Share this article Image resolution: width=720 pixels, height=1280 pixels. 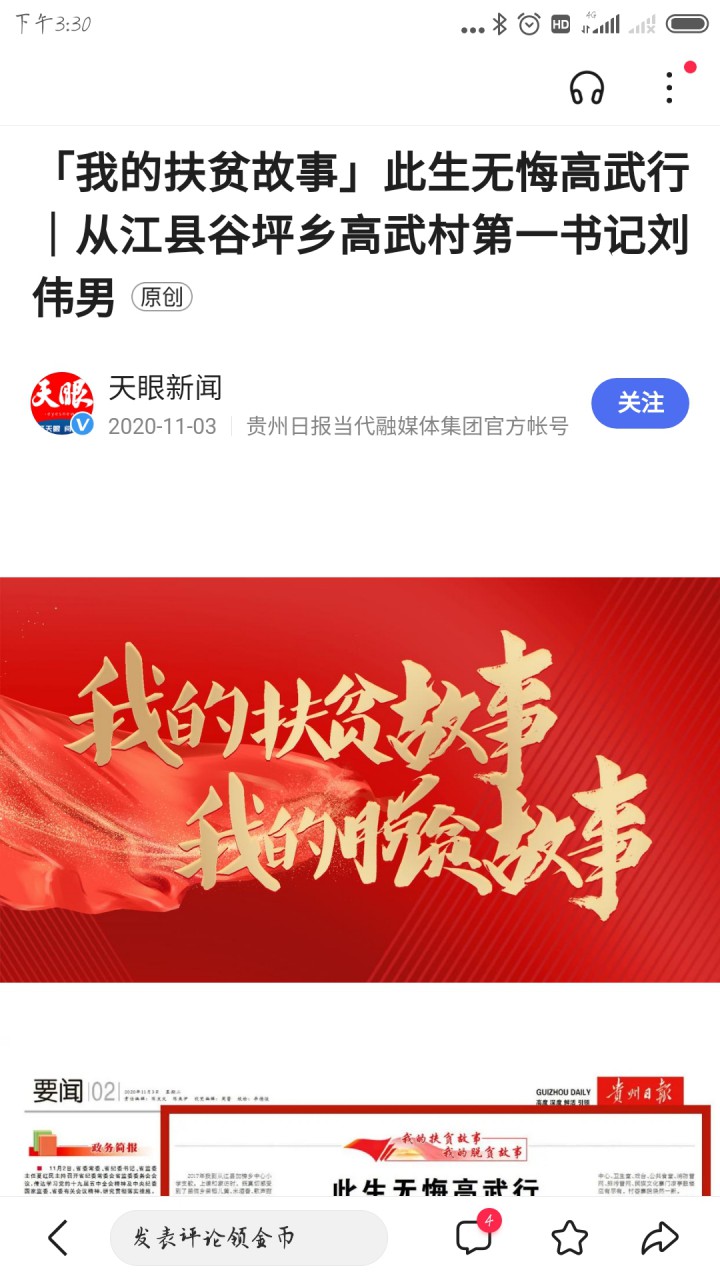point(660,1238)
